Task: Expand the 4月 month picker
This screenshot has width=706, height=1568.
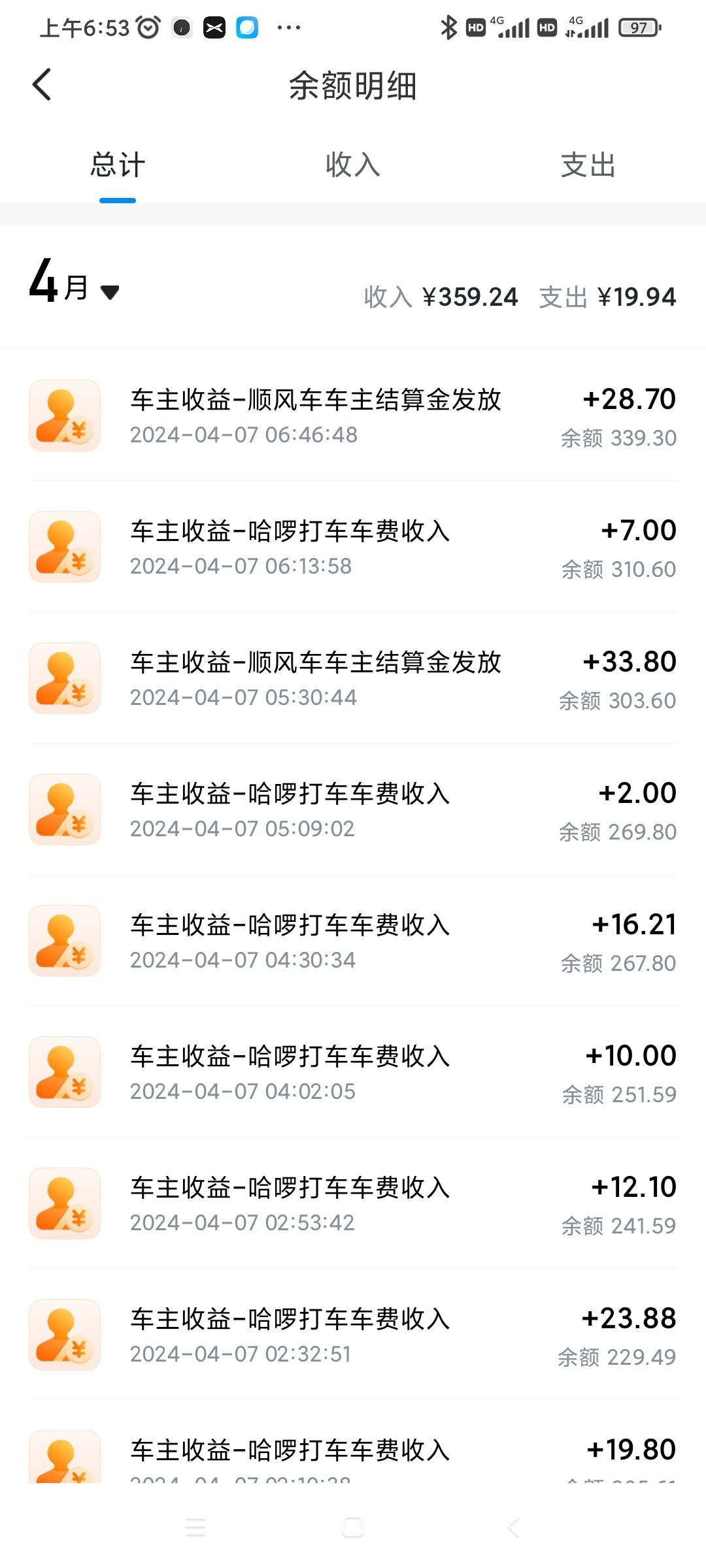Action: [74, 282]
